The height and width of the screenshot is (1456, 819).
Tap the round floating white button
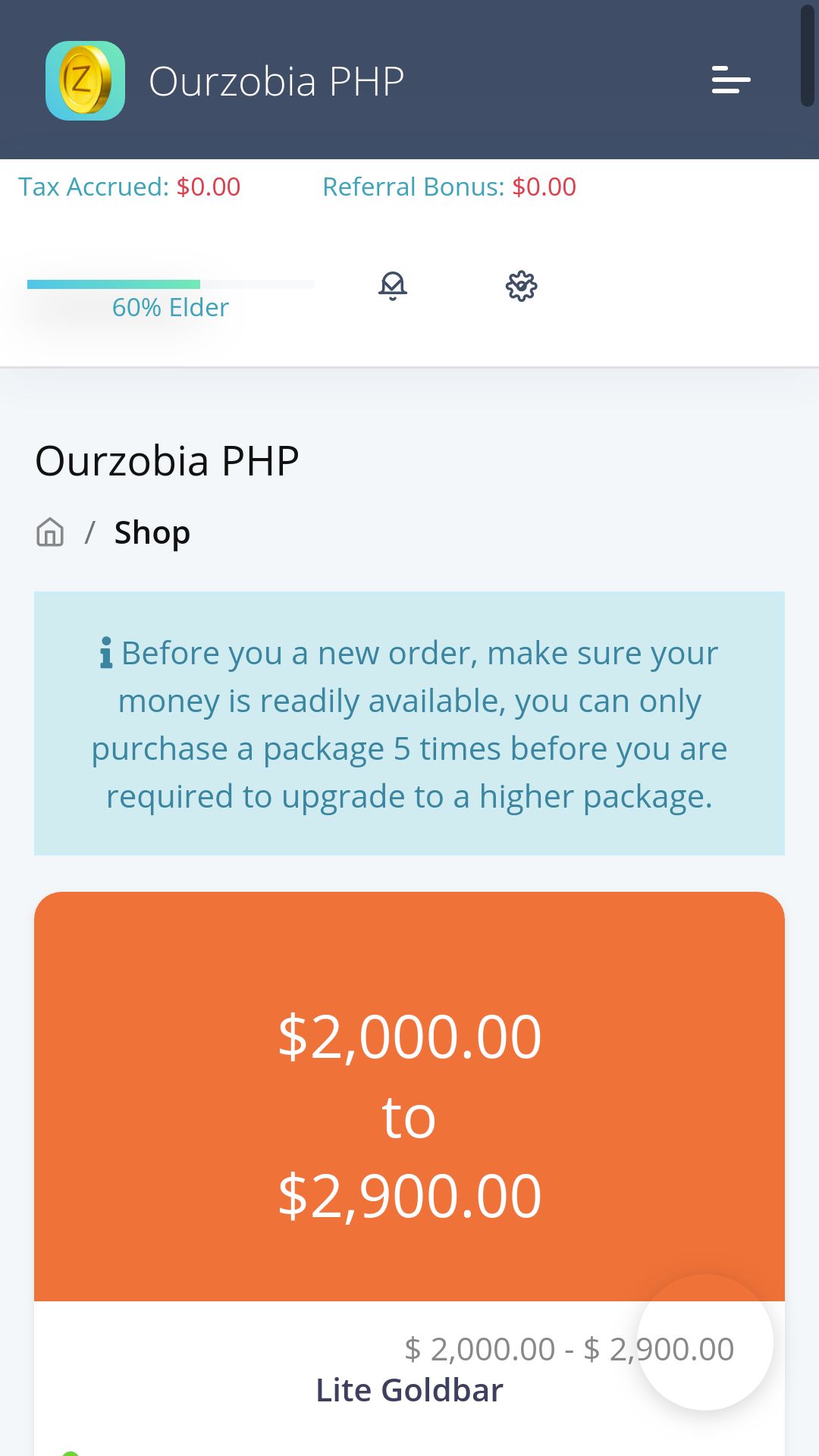[705, 1342]
